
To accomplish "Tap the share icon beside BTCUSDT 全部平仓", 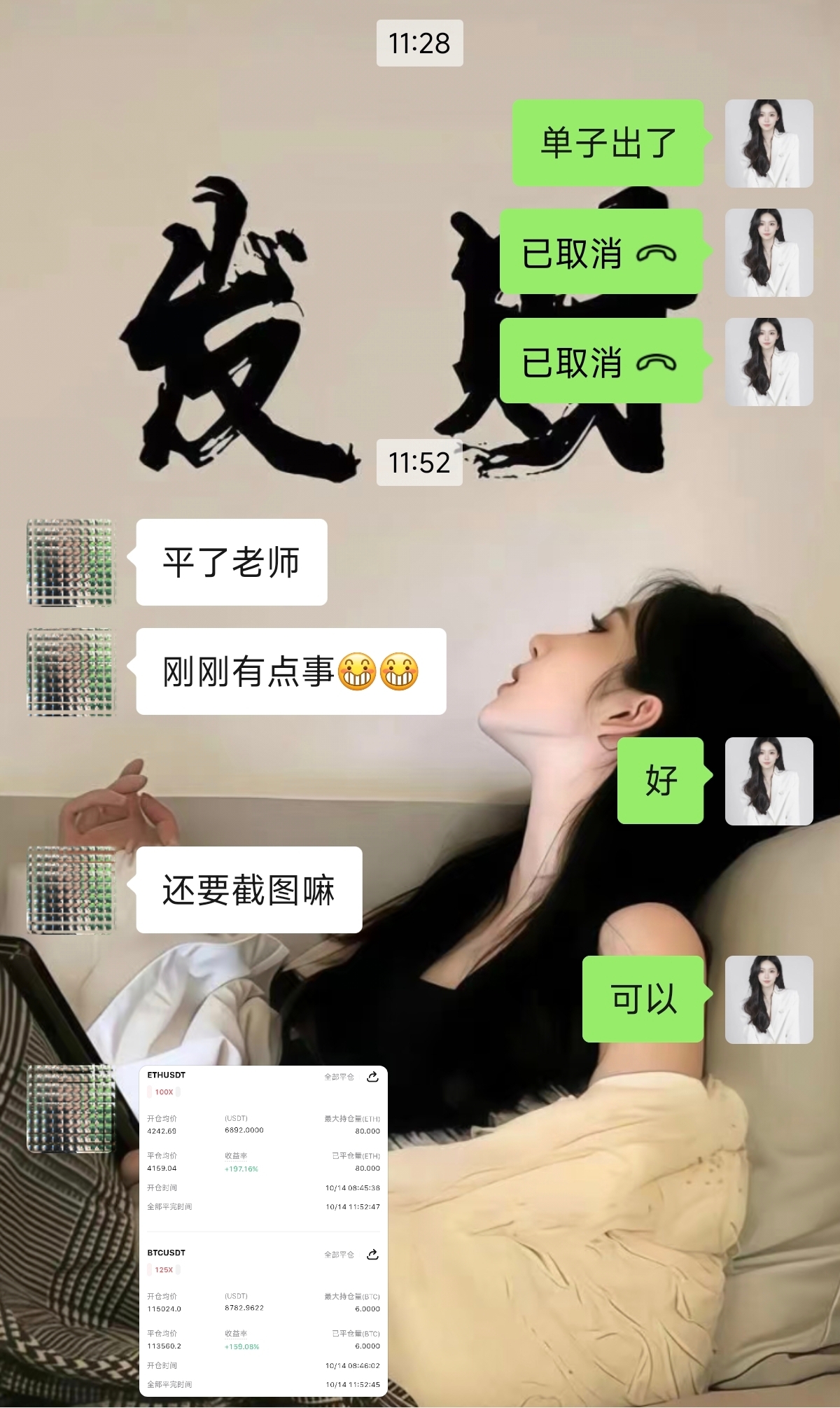I will 373,1255.
